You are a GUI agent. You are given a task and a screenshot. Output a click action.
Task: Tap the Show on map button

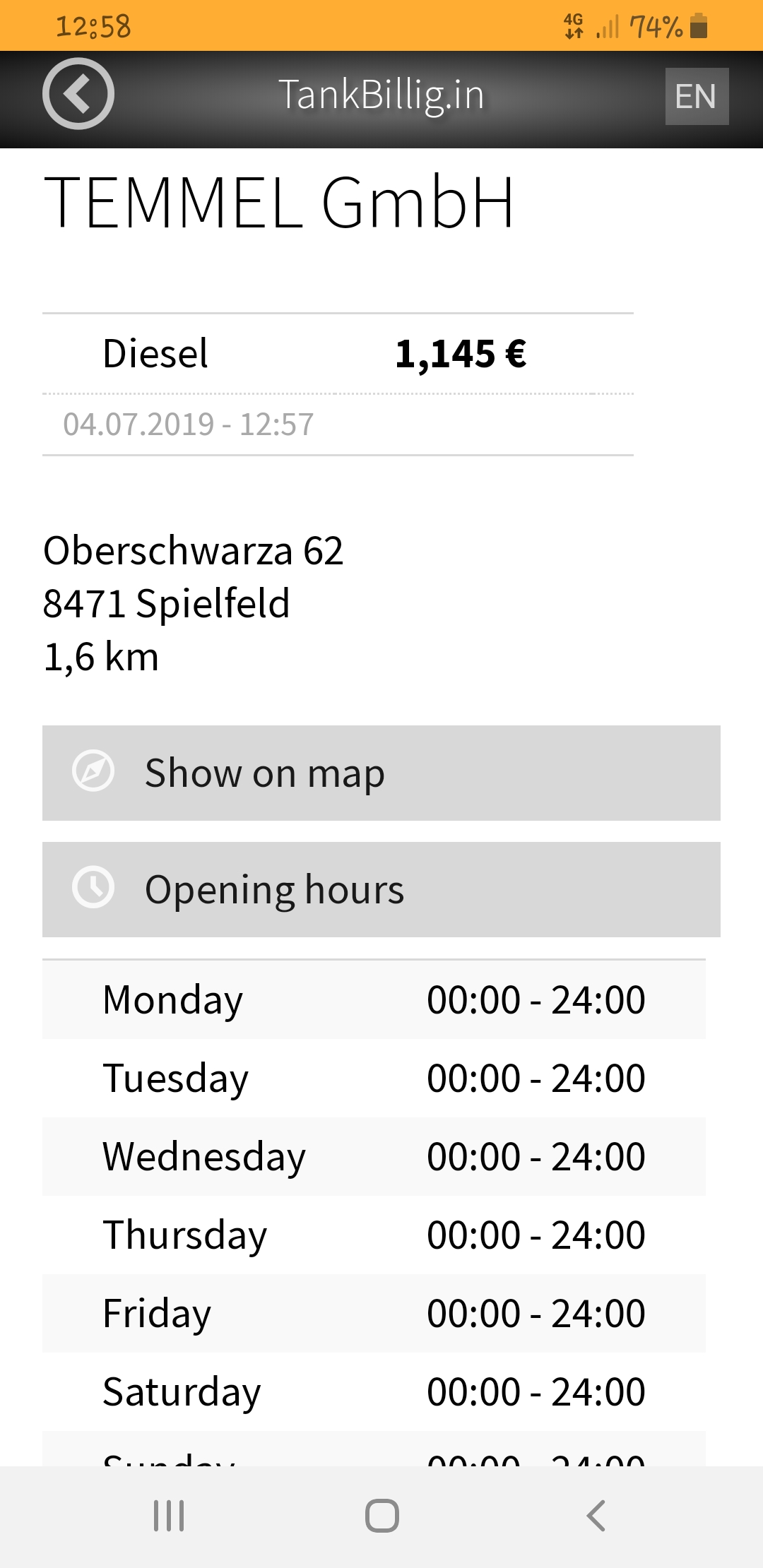381,773
